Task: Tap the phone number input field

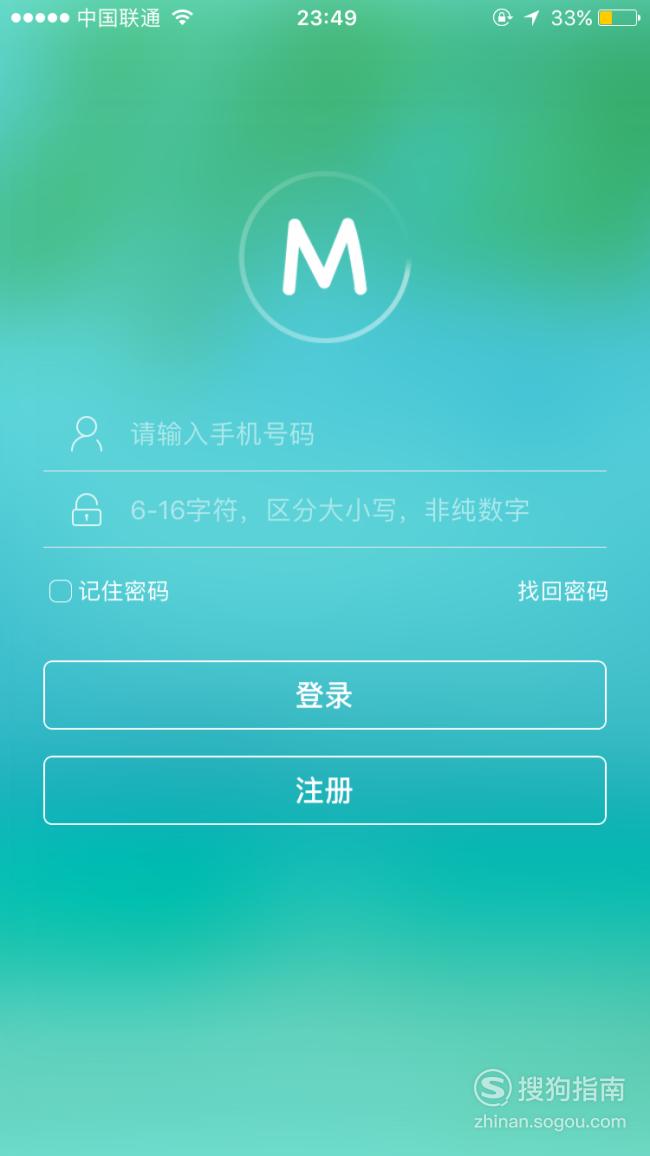Action: tap(324, 434)
